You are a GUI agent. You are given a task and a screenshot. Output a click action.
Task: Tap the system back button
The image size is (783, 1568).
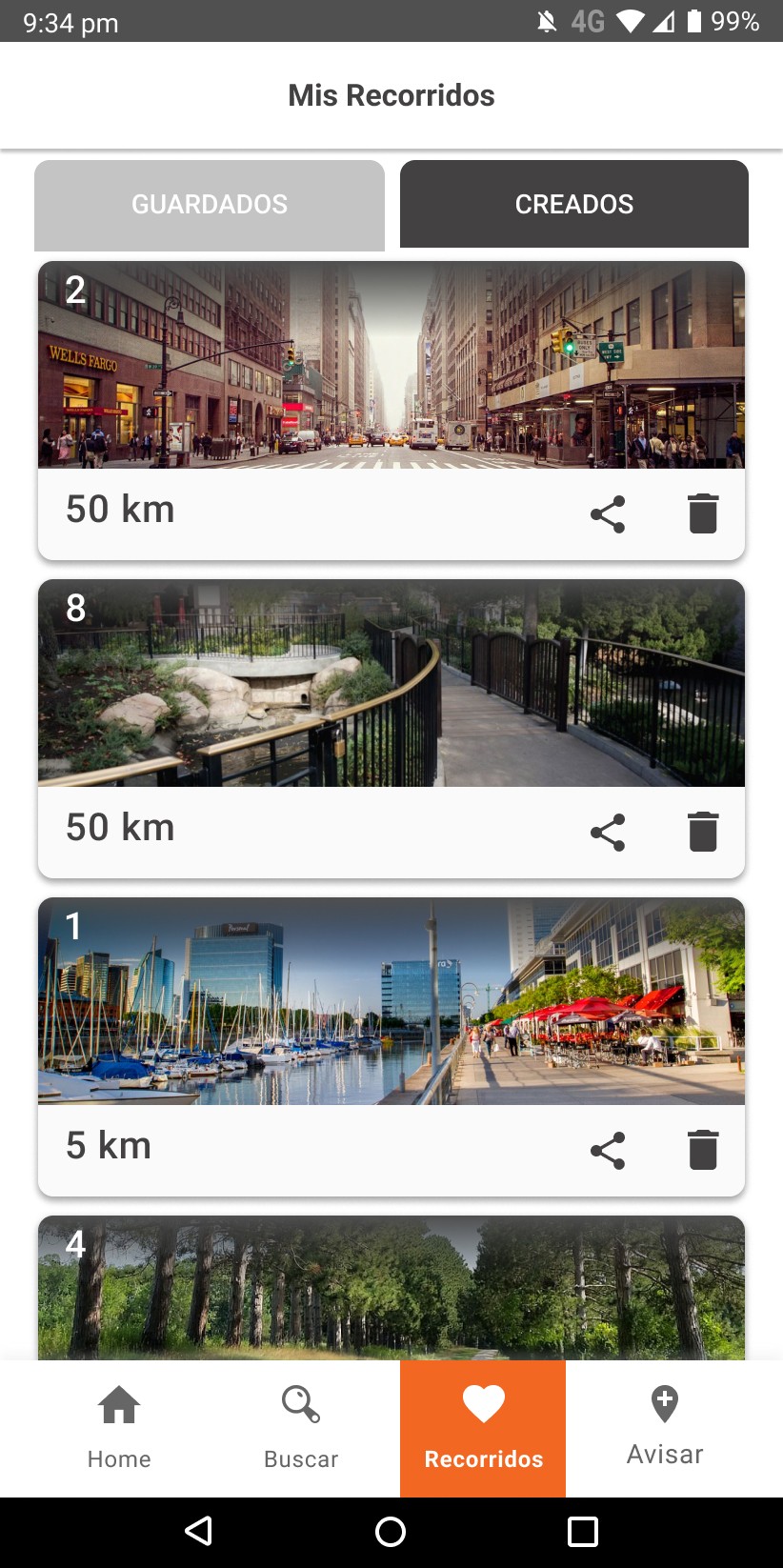(198, 1532)
